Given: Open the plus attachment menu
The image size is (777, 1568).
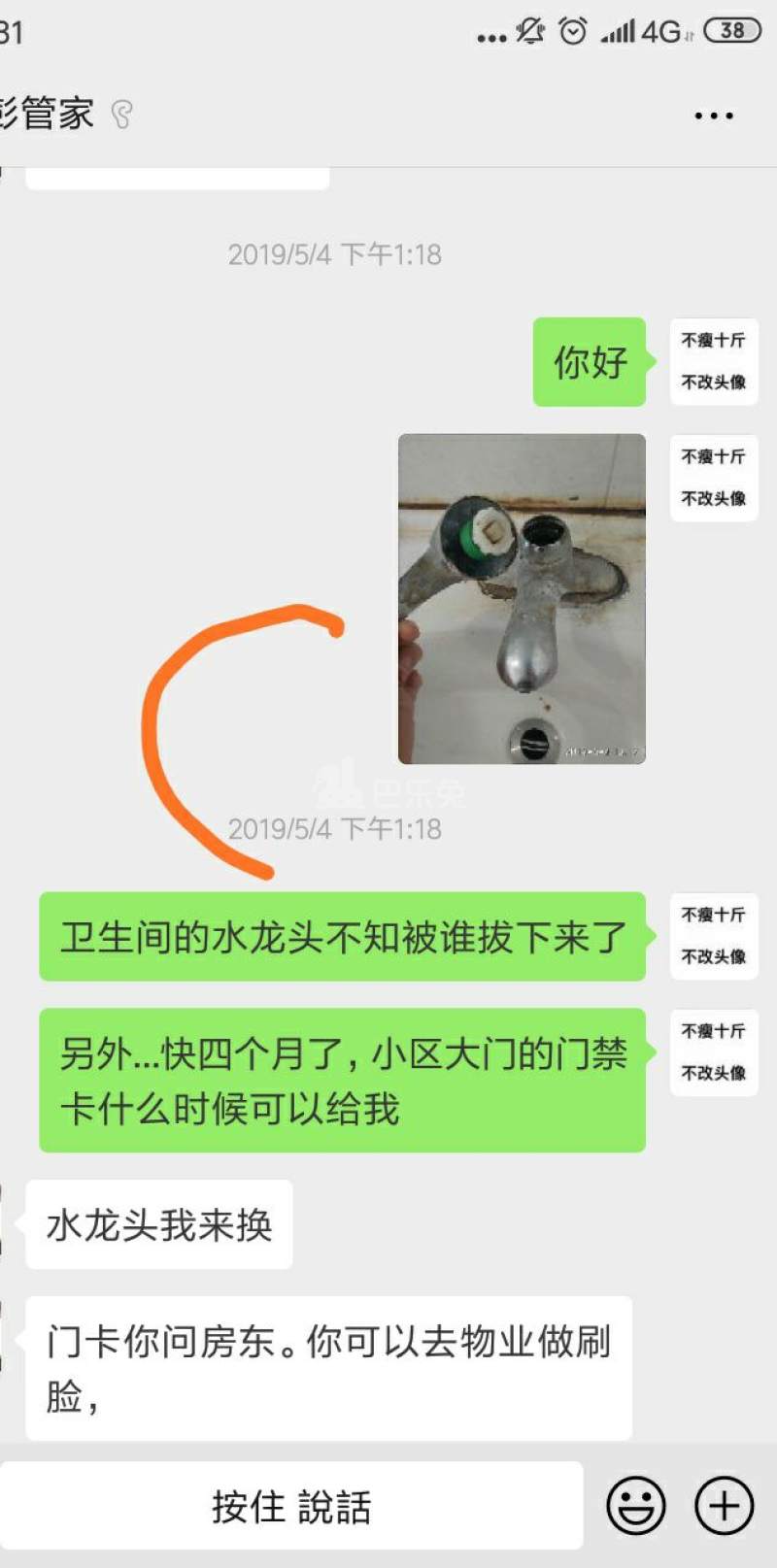Looking at the screenshot, I should 724,1506.
